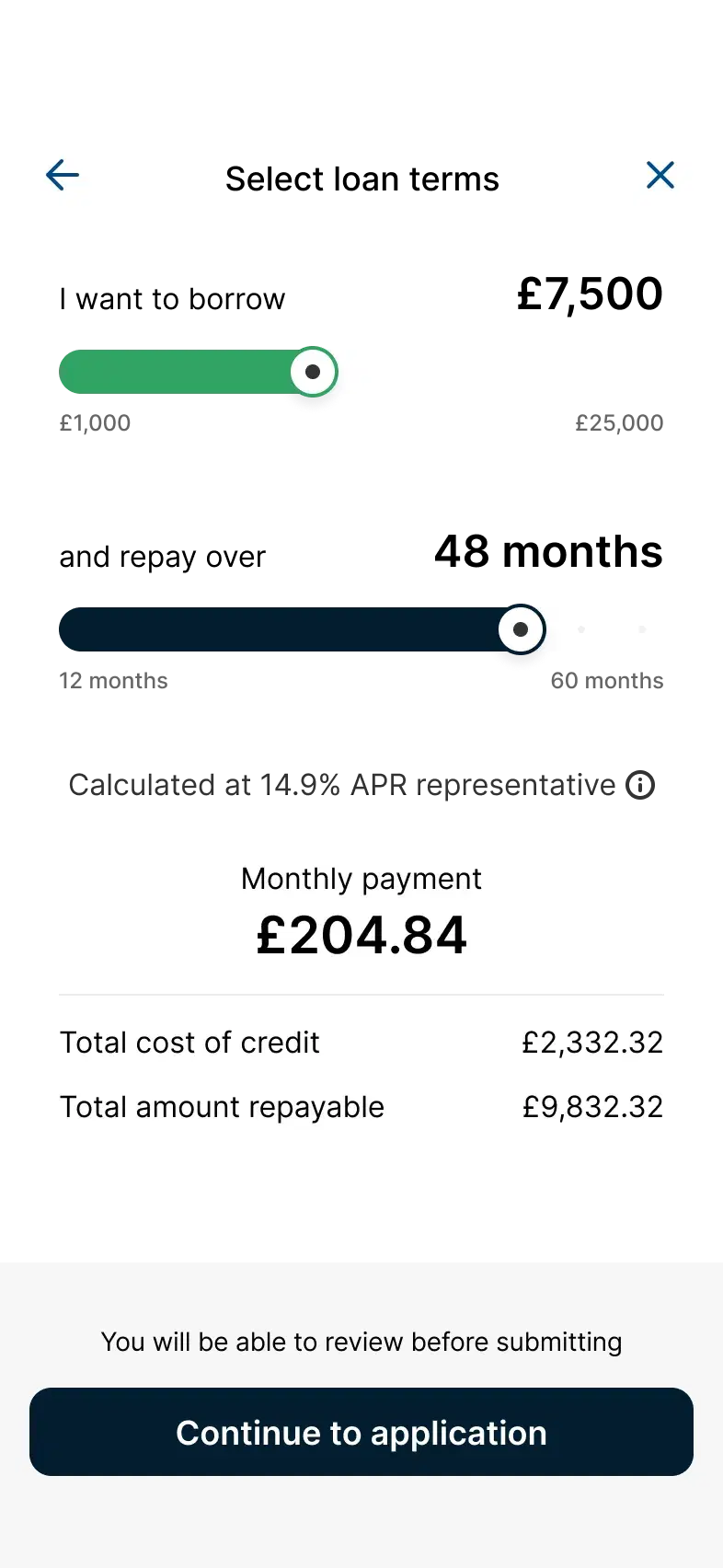Close the loan calculator screen
The image size is (723, 1568).
click(x=660, y=176)
